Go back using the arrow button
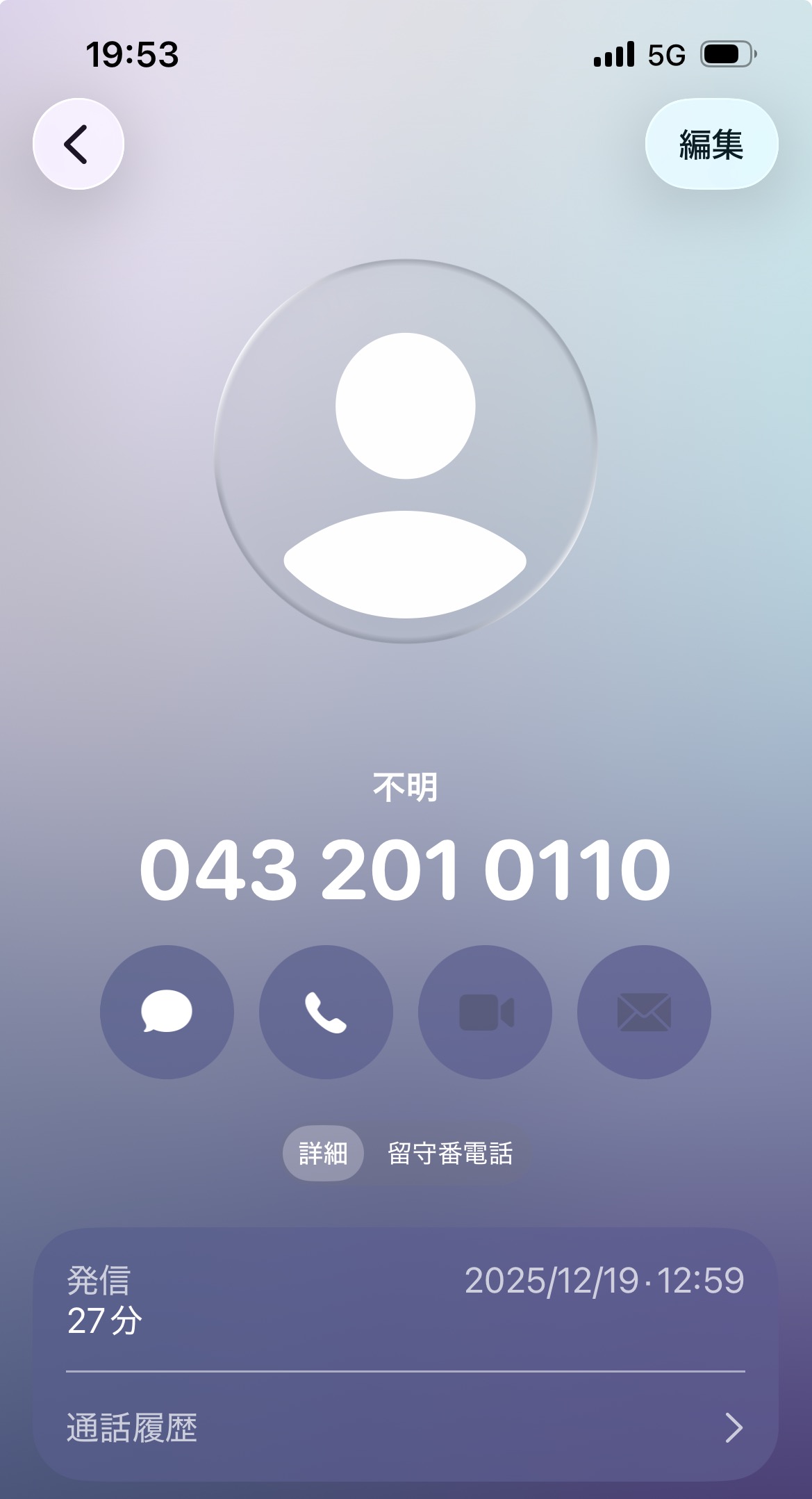This screenshot has height=1499, width=812. coord(78,144)
